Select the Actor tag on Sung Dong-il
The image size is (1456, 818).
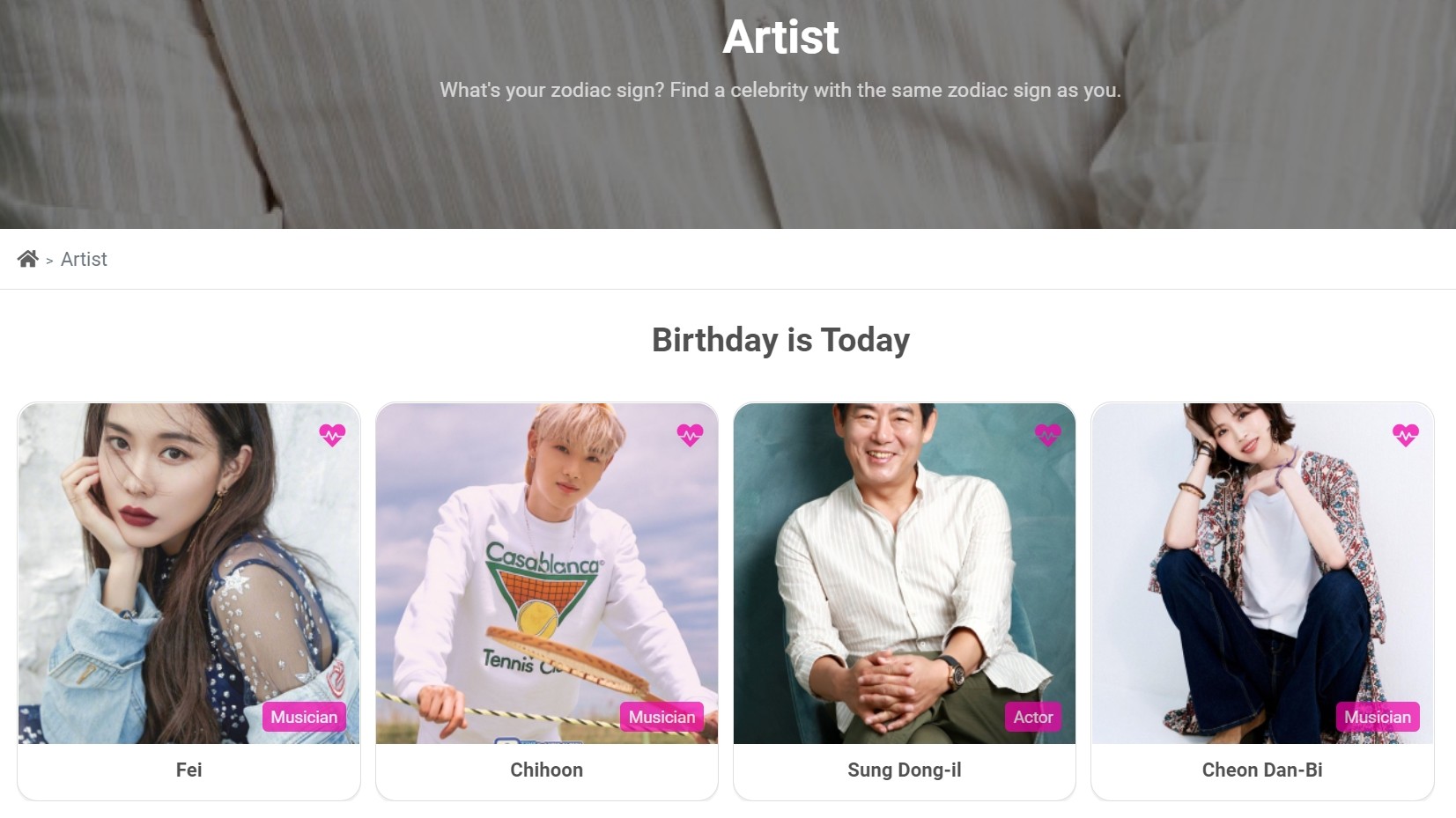(x=1032, y=717)
